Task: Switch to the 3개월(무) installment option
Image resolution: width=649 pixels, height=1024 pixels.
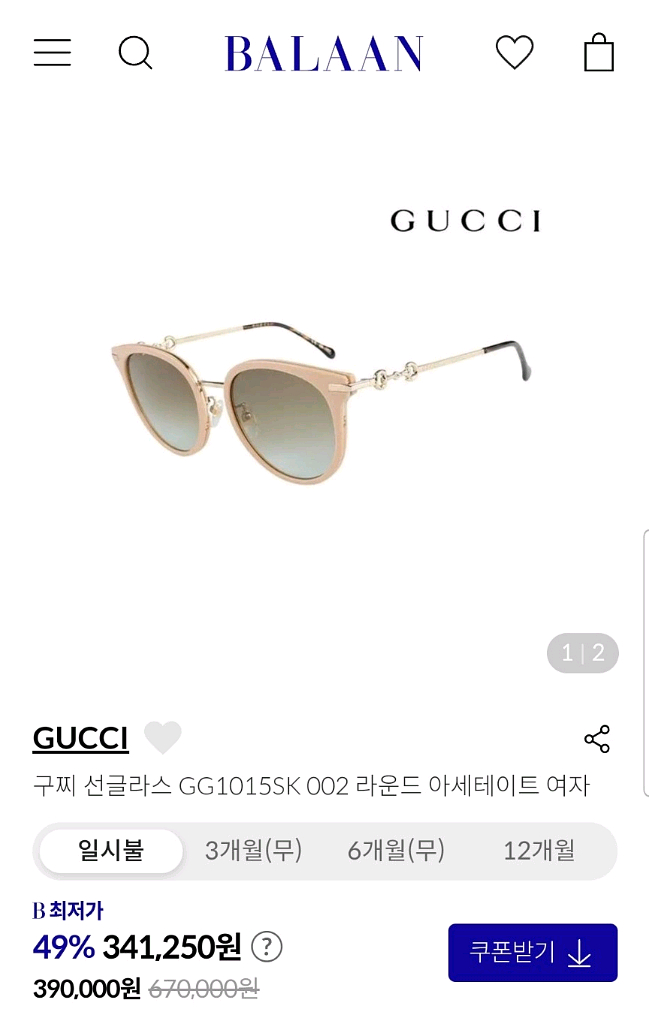Action: click(253, 851)
